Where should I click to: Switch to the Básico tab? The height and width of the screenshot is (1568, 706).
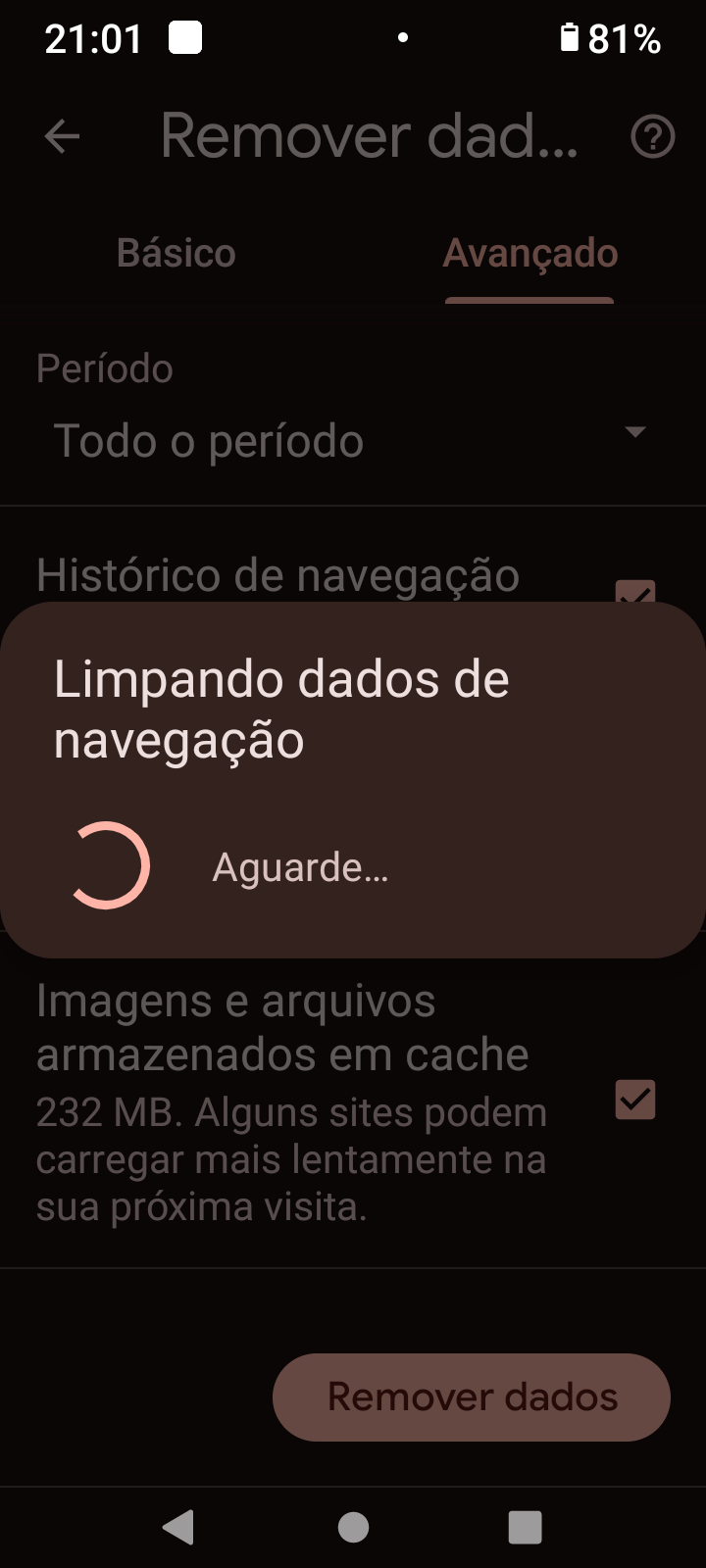(176, 253)
